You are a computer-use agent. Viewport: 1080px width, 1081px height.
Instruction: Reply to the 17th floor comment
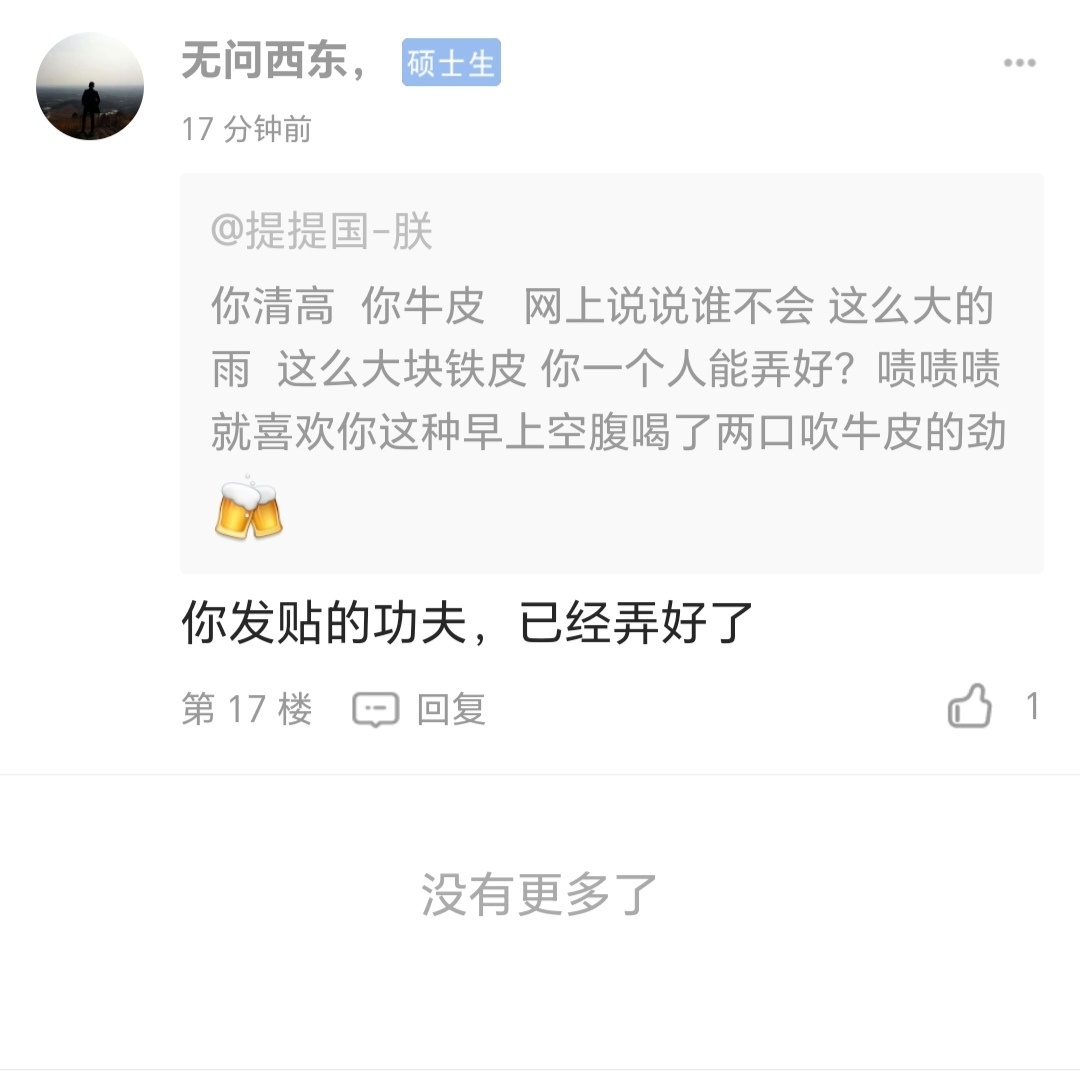point(420,709)
